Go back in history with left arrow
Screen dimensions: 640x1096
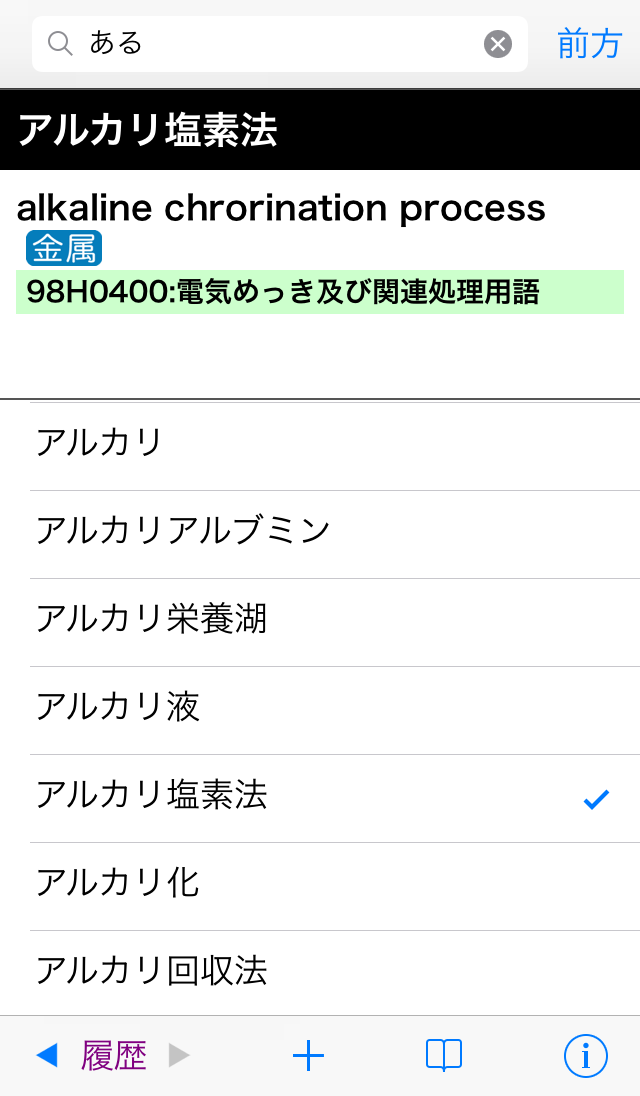[x=46, y=1055]
